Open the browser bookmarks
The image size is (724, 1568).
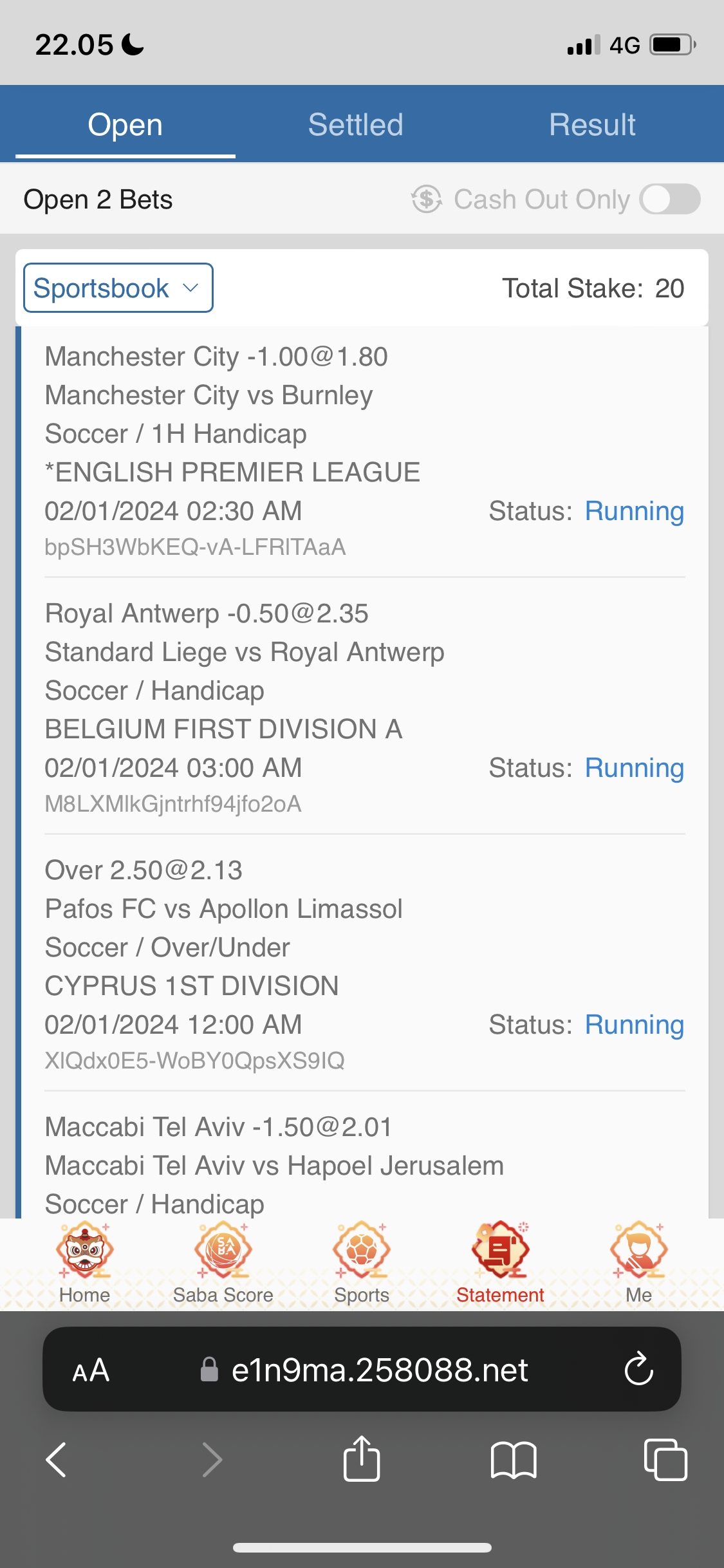(513, 1459)
